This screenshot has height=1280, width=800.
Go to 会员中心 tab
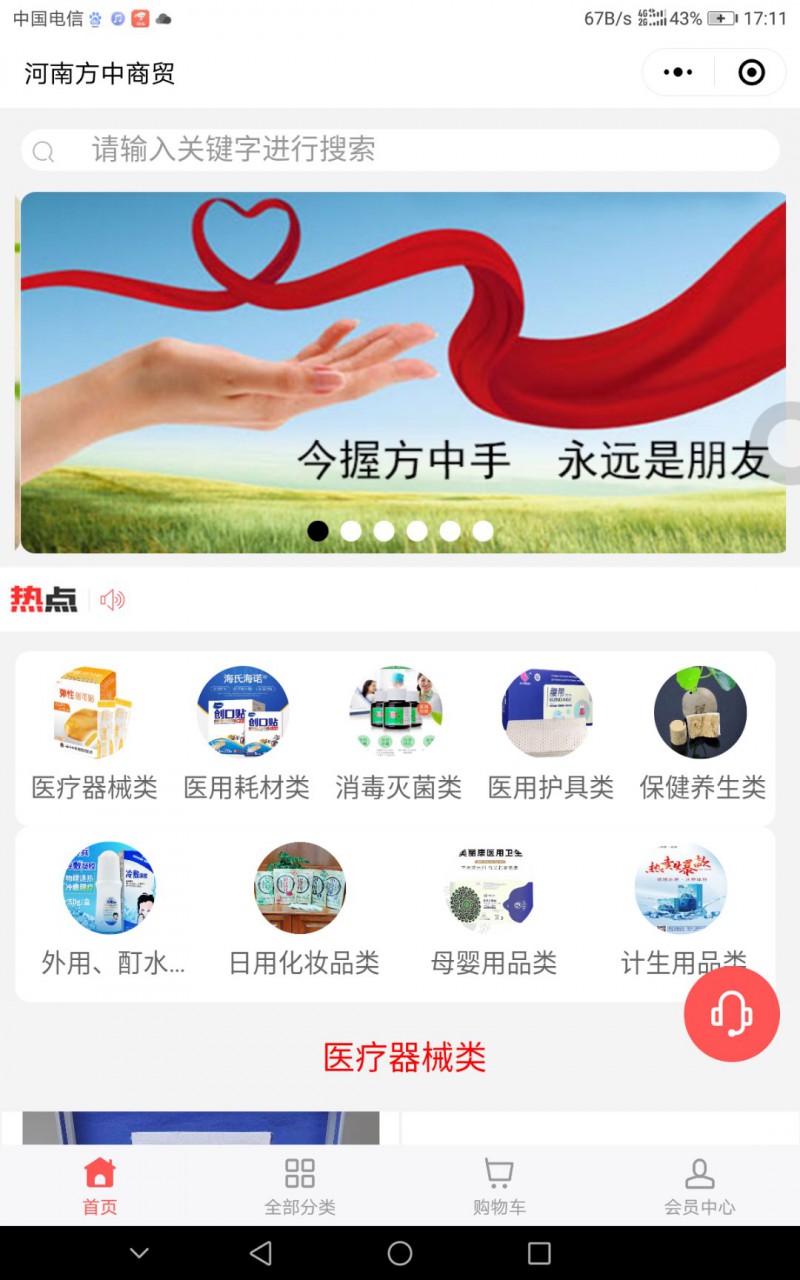tap(699, 1186)
